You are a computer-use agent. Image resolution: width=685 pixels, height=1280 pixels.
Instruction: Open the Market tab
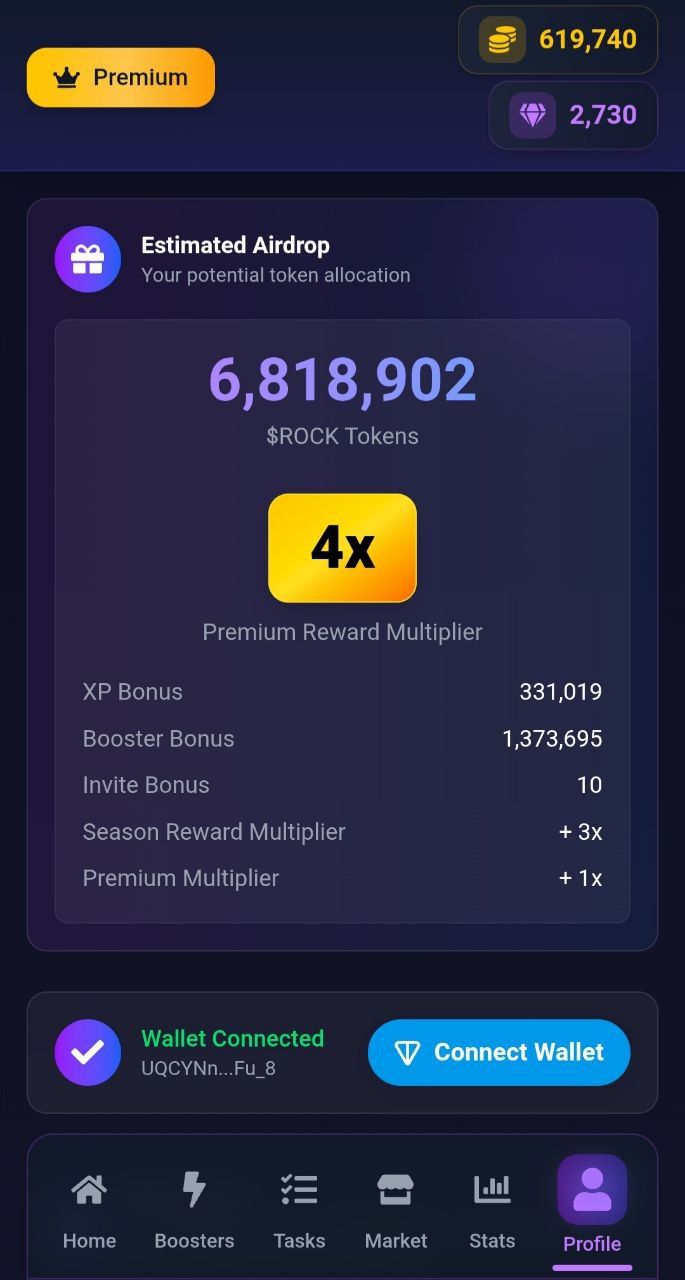click(x=396, y=1210)
